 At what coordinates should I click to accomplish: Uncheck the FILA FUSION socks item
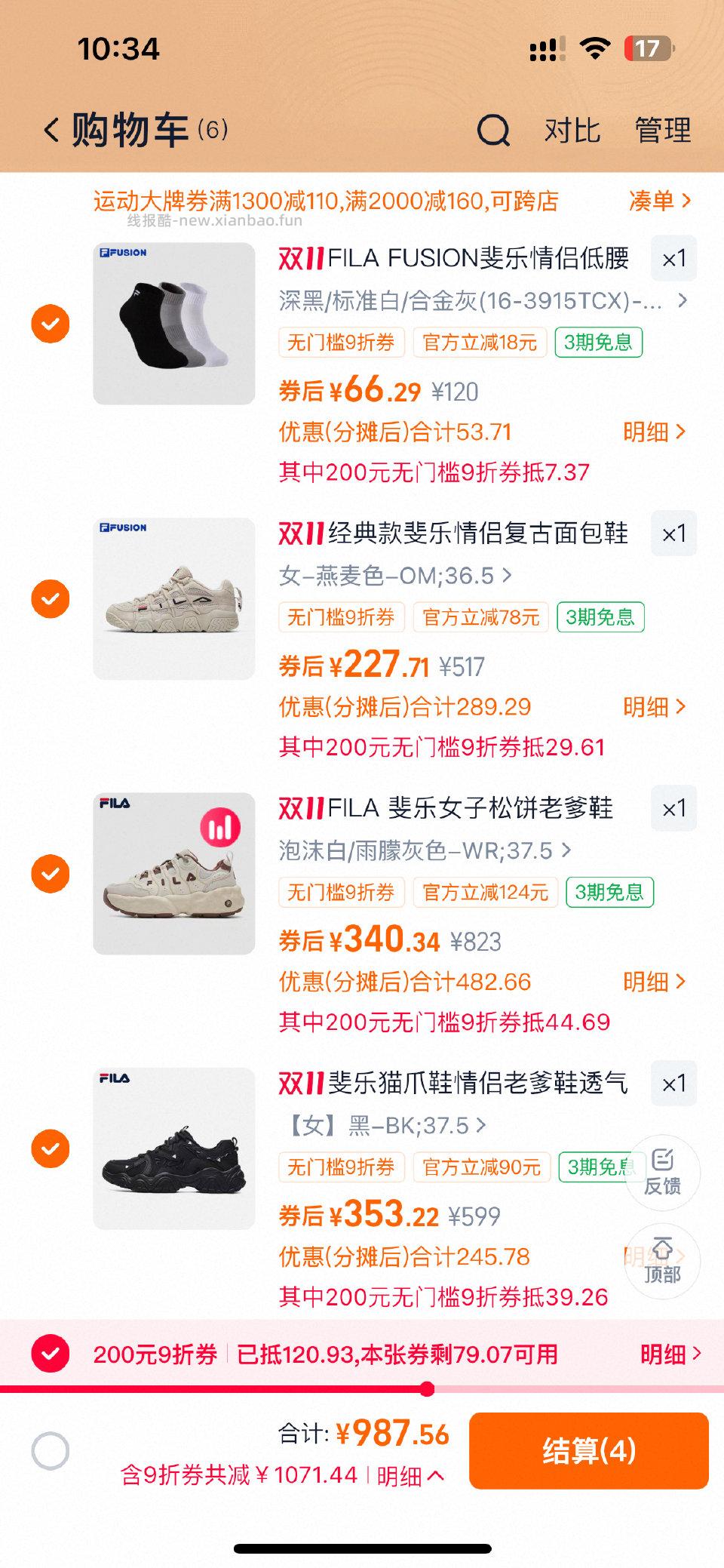51,324
